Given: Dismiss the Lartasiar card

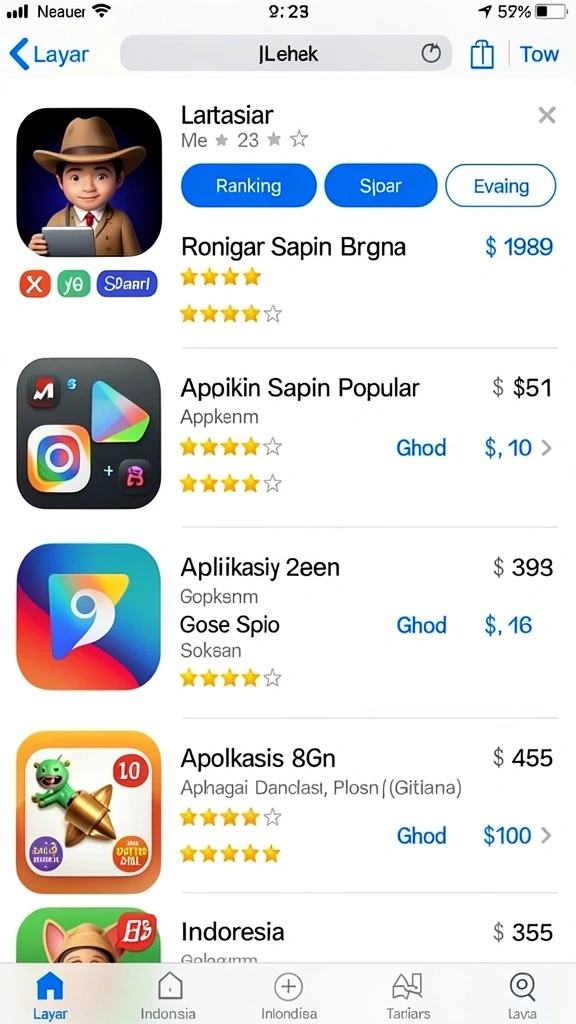Looking at the screenshot, I should coord(547,116).
